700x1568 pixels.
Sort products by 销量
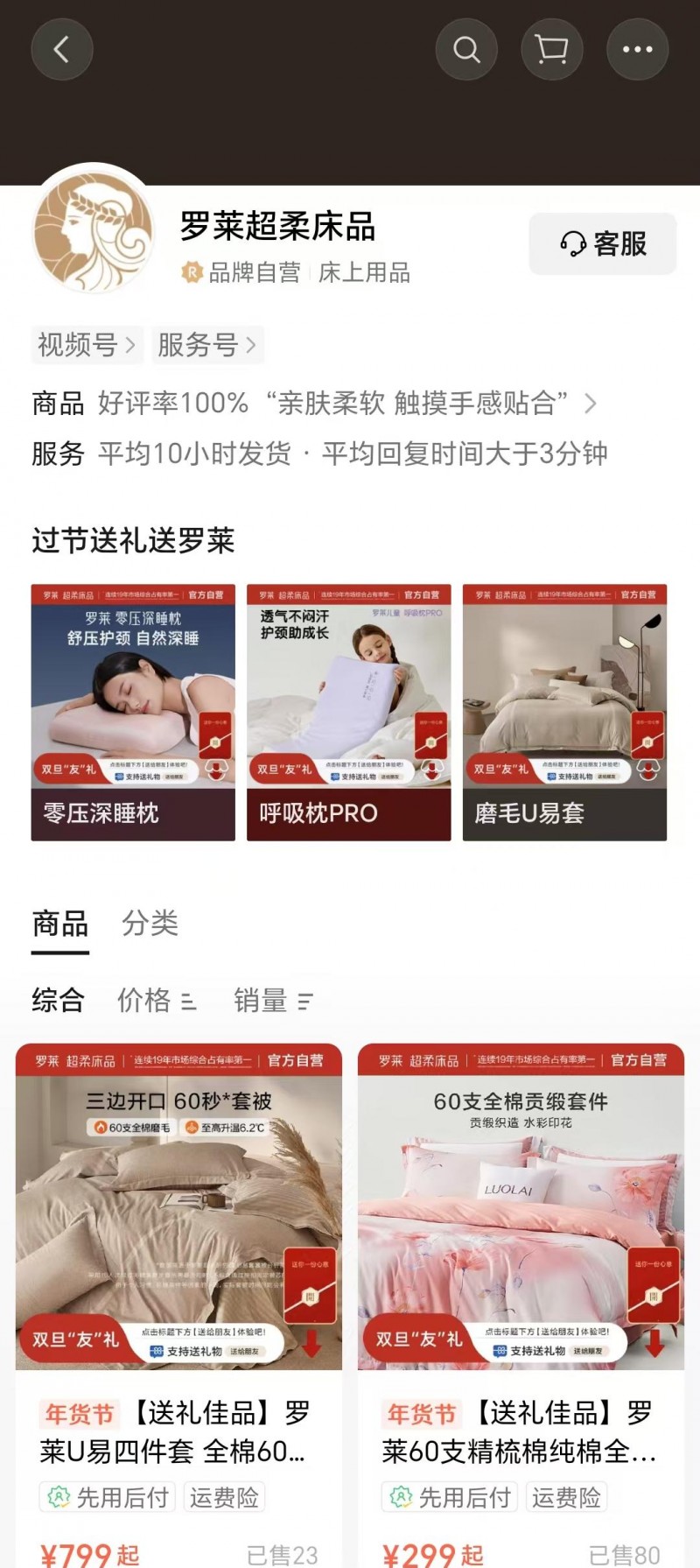tap(274, 1000)
